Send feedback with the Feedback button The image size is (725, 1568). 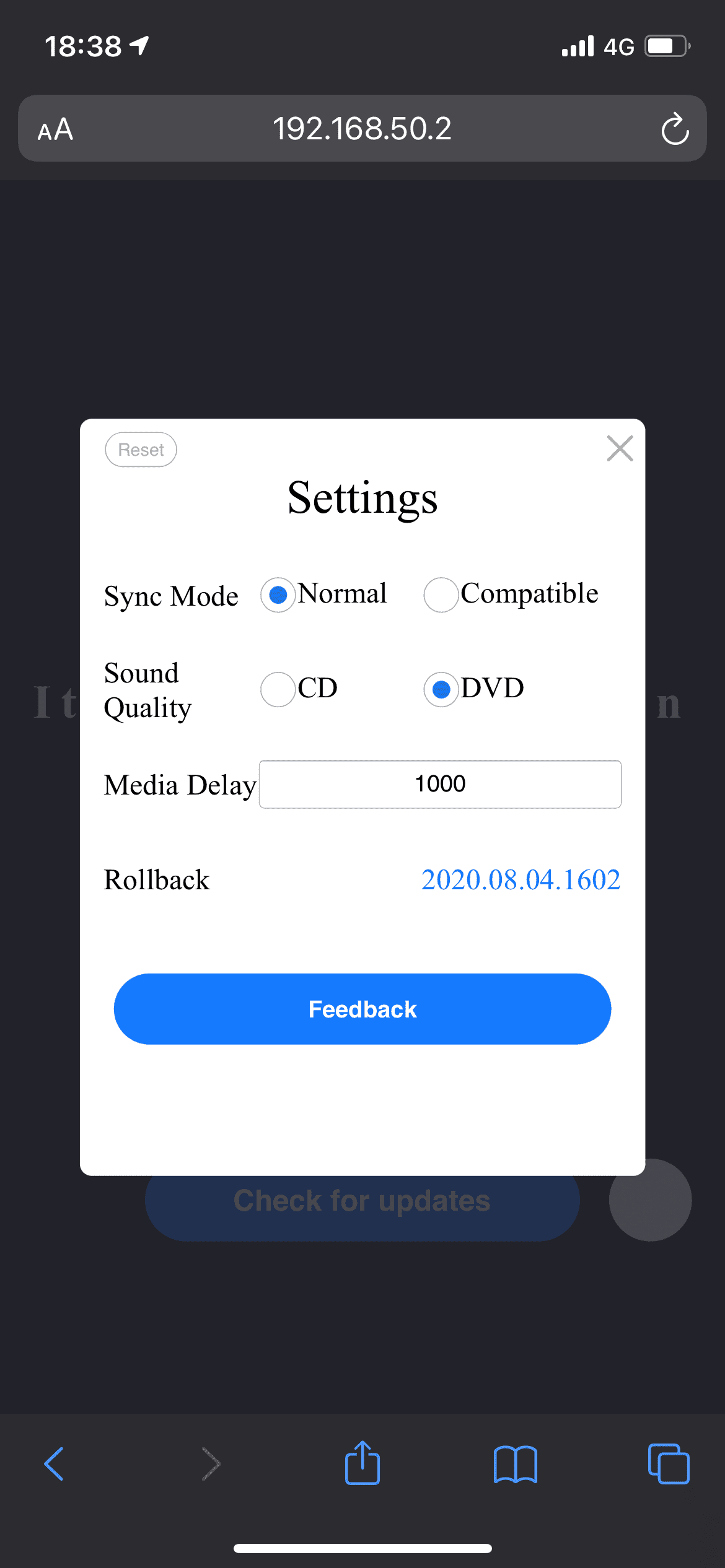pyautogui.click(x=362, y=1009)
